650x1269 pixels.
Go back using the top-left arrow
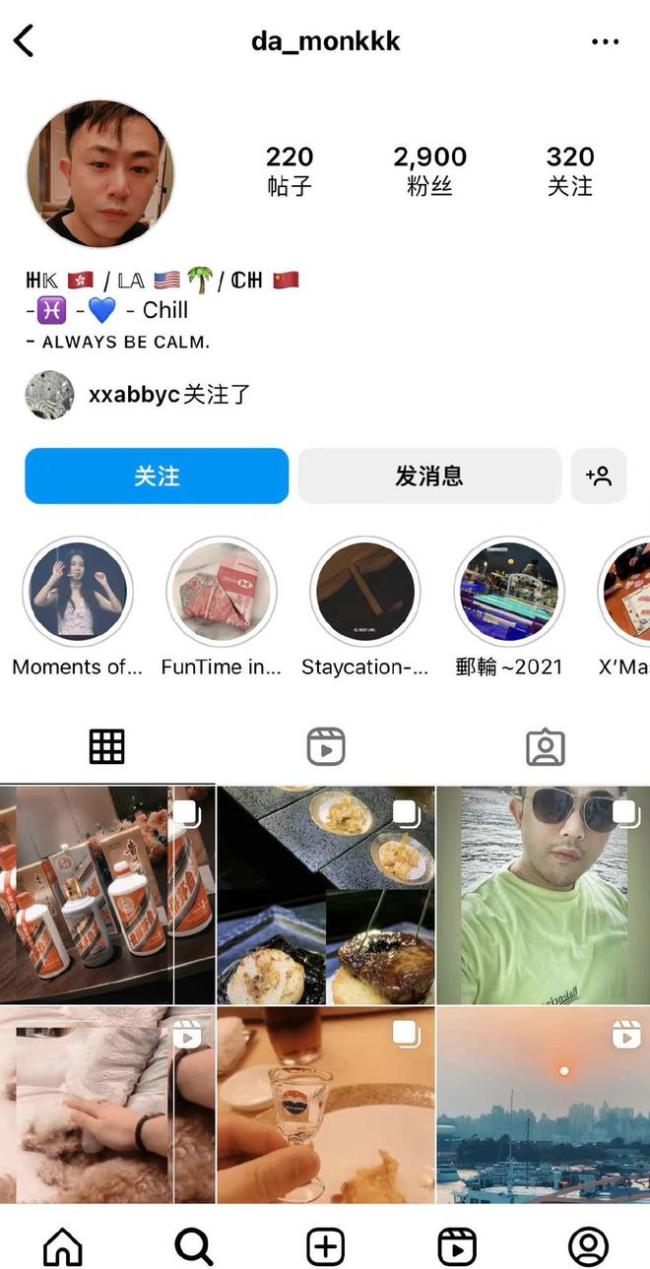pos(24,42)
